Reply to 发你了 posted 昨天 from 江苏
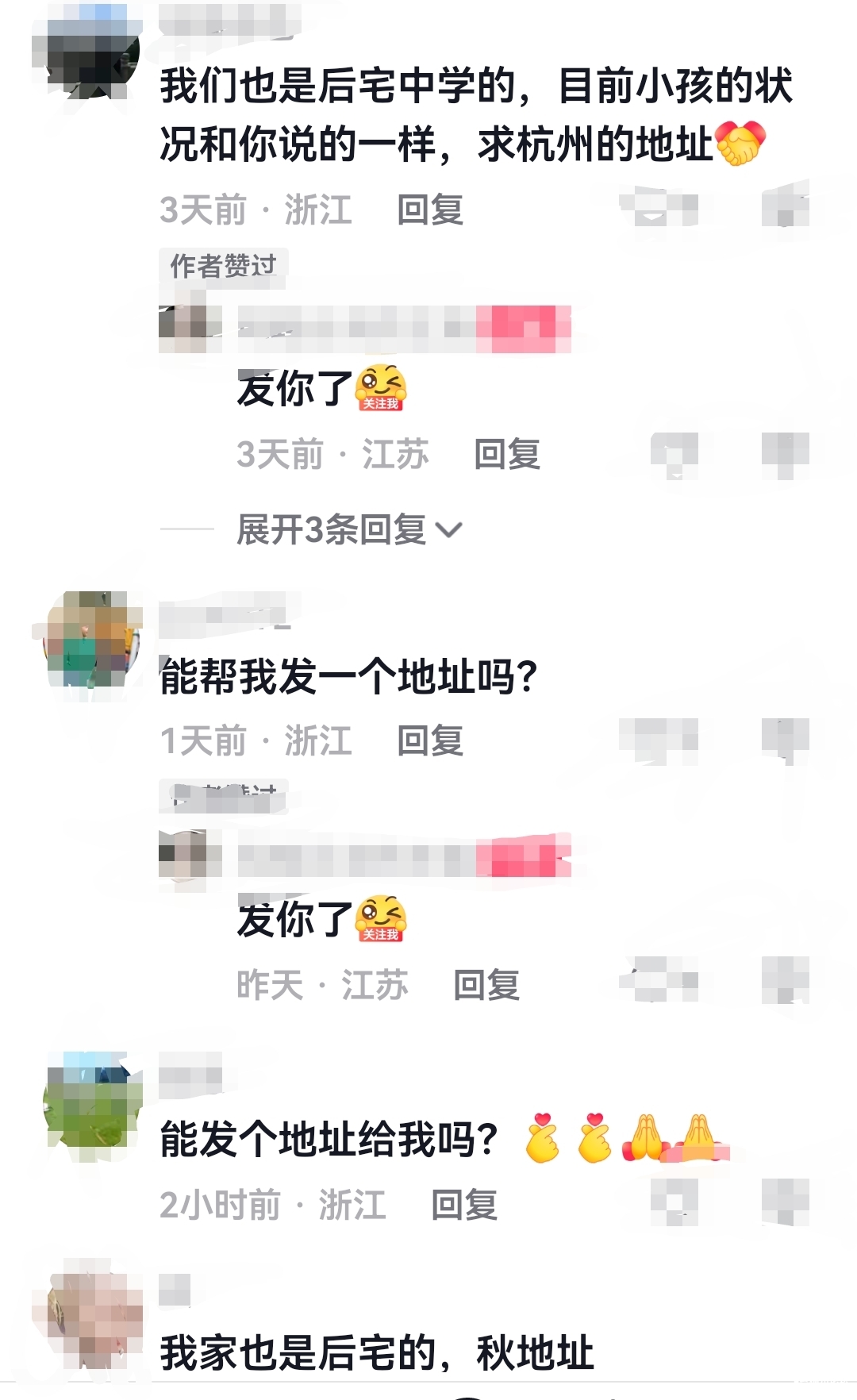The height and width of the screenshot is (1400, 857). coord(486,986)
